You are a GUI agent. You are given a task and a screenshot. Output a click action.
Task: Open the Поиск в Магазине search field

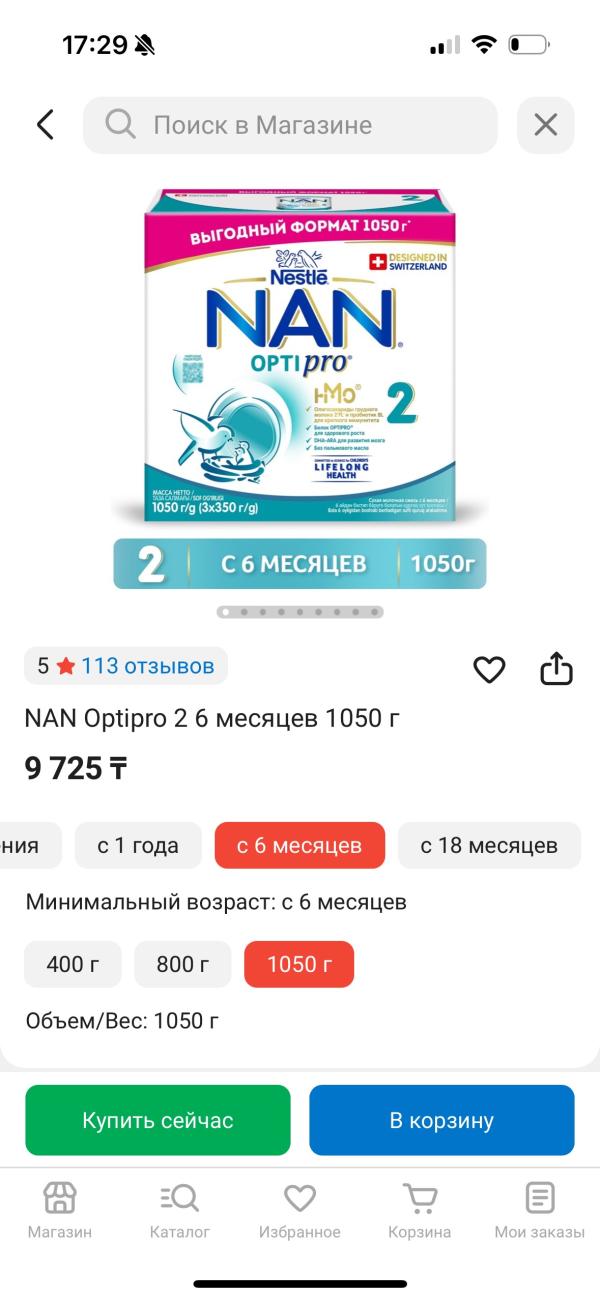[x=290, y=125]
